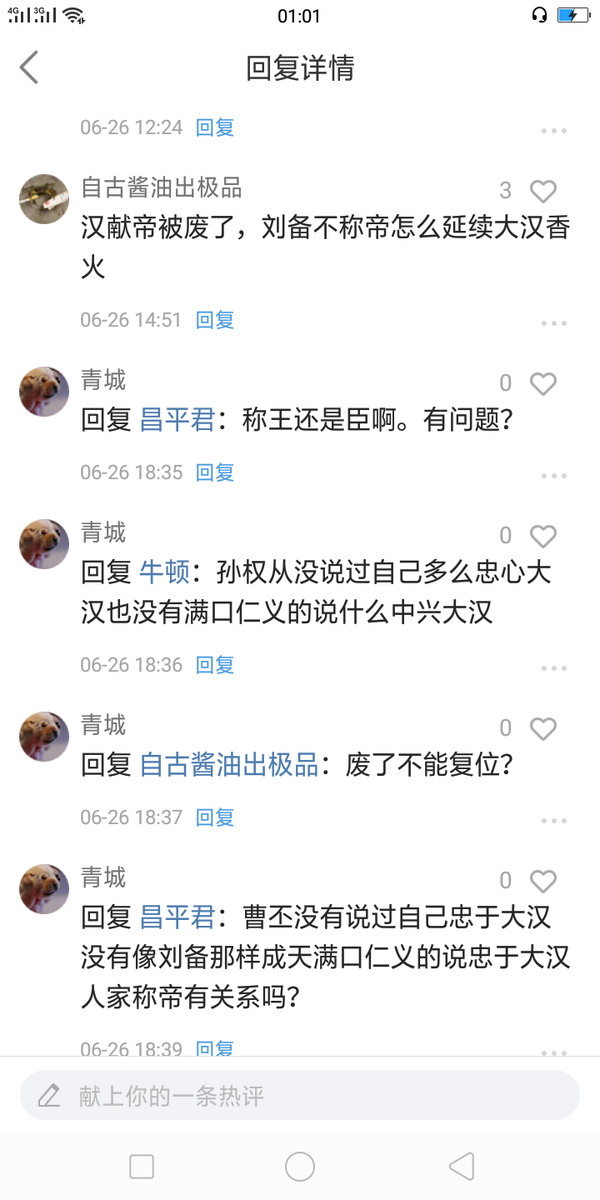Reply to the 06-26 18:36 comment

[214, 664]
